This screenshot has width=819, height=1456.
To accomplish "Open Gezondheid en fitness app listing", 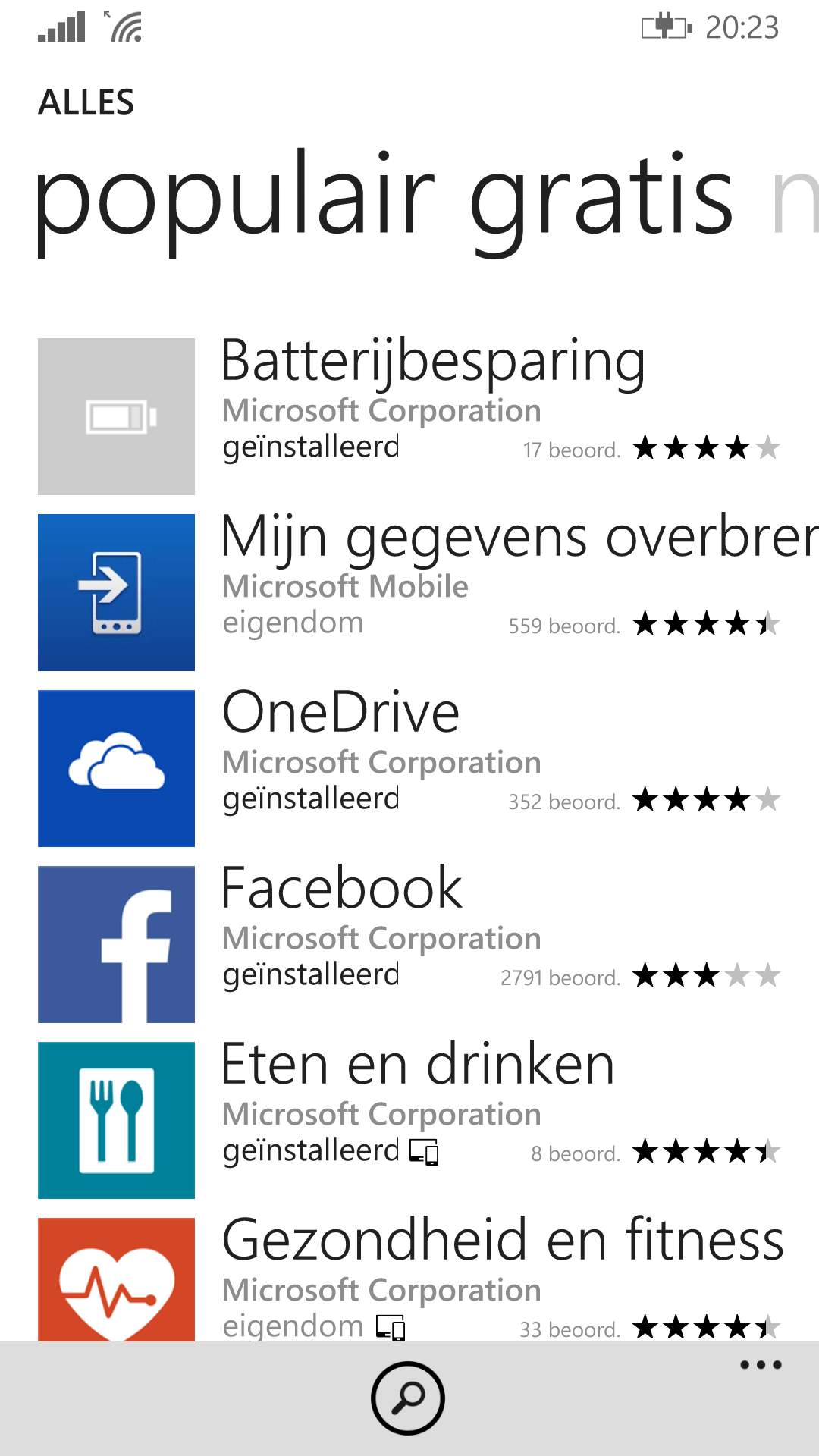I will tap(409, 1279).
